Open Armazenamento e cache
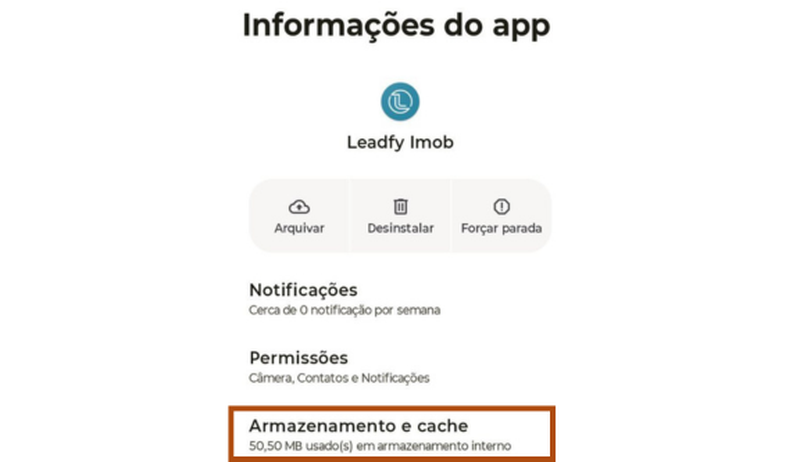 pos(392,434)
